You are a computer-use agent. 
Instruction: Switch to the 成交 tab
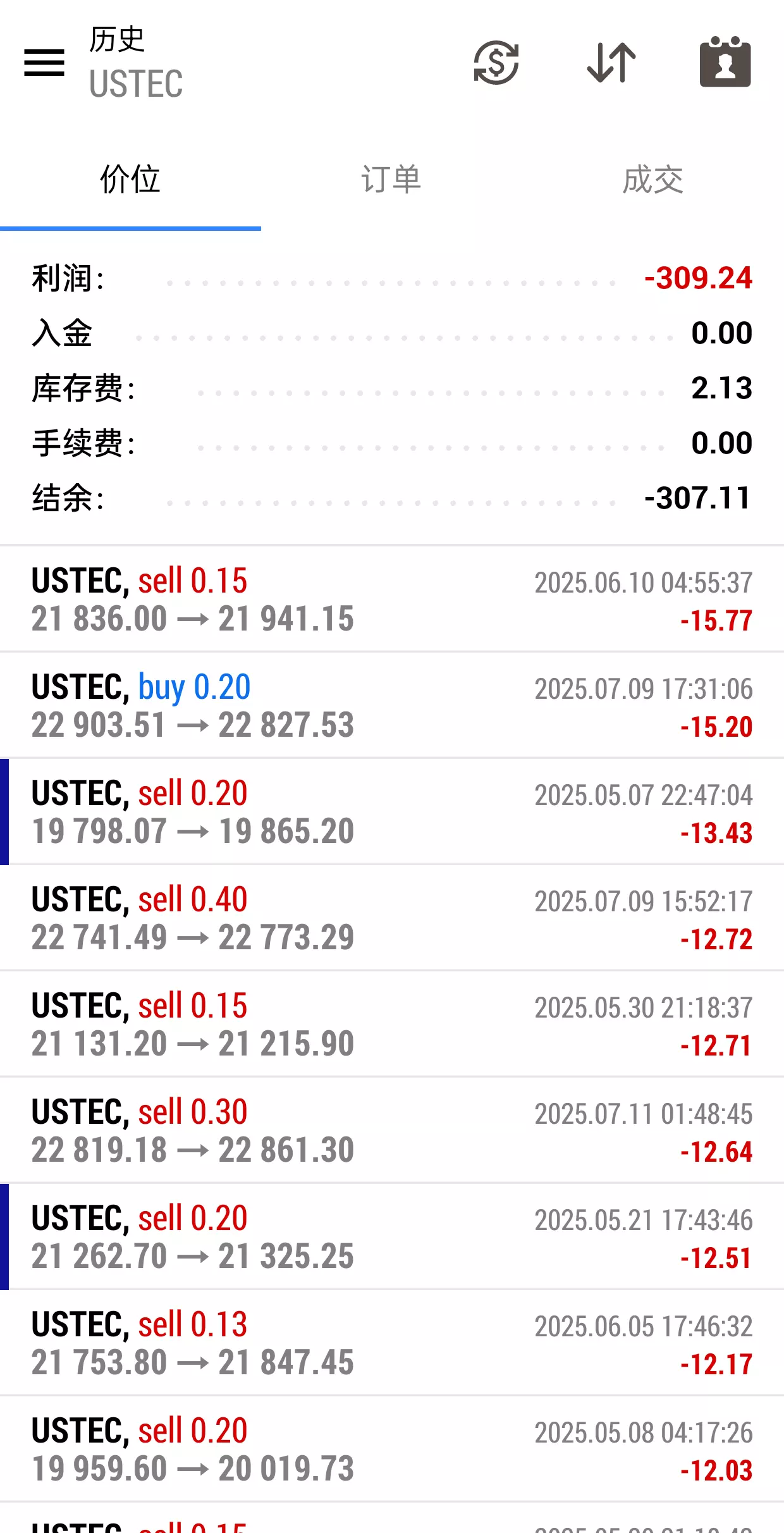[652, 179]
